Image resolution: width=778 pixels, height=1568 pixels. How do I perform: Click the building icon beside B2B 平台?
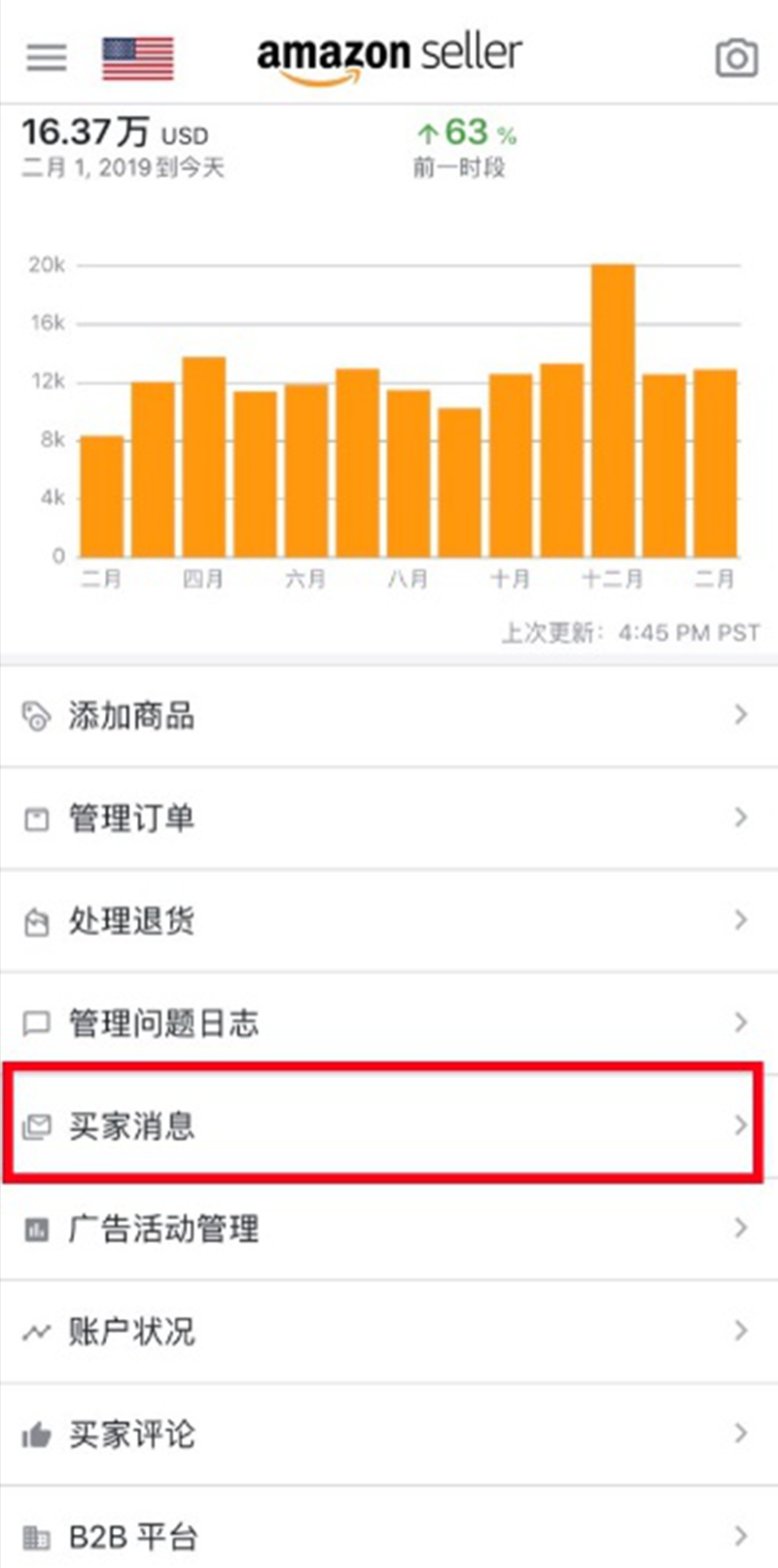(x=36, y=1537)
